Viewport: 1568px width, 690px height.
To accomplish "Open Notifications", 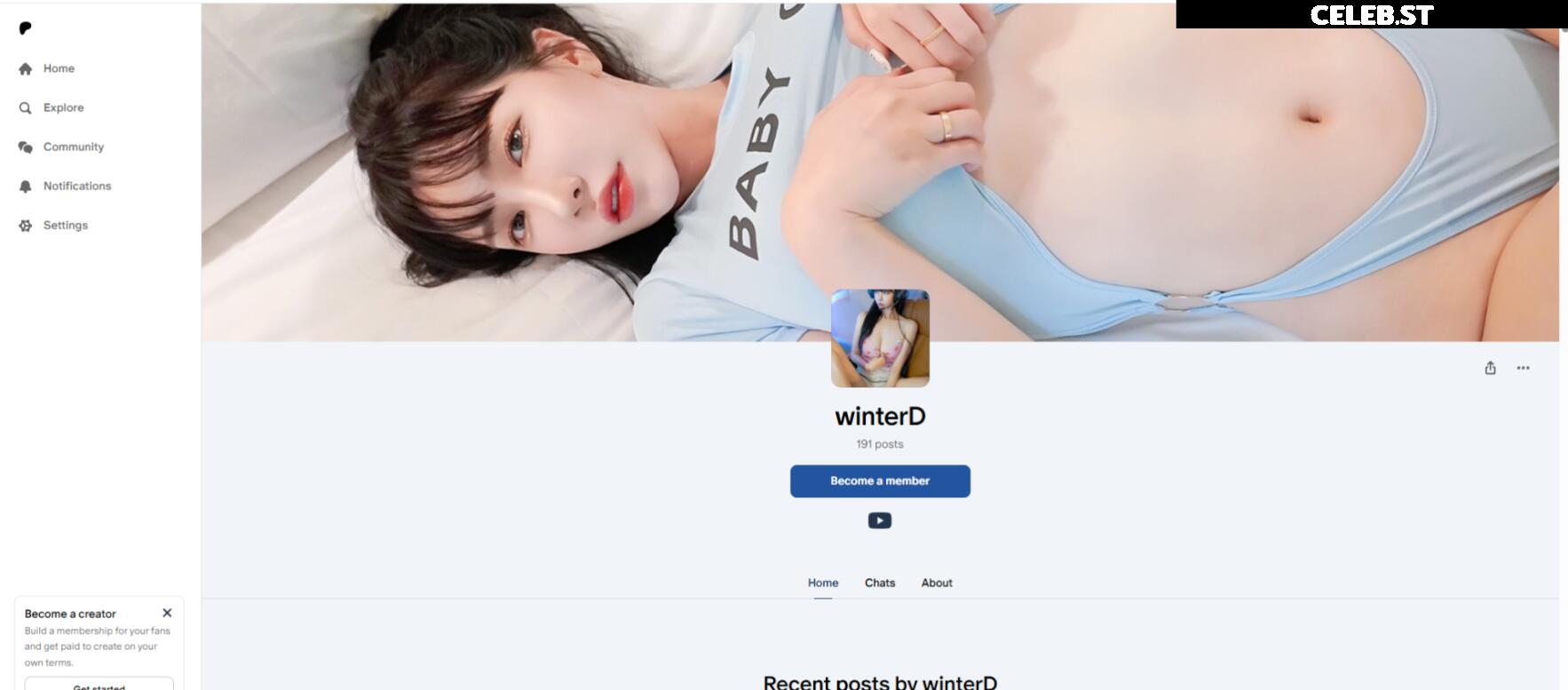I will click(76, 186).
